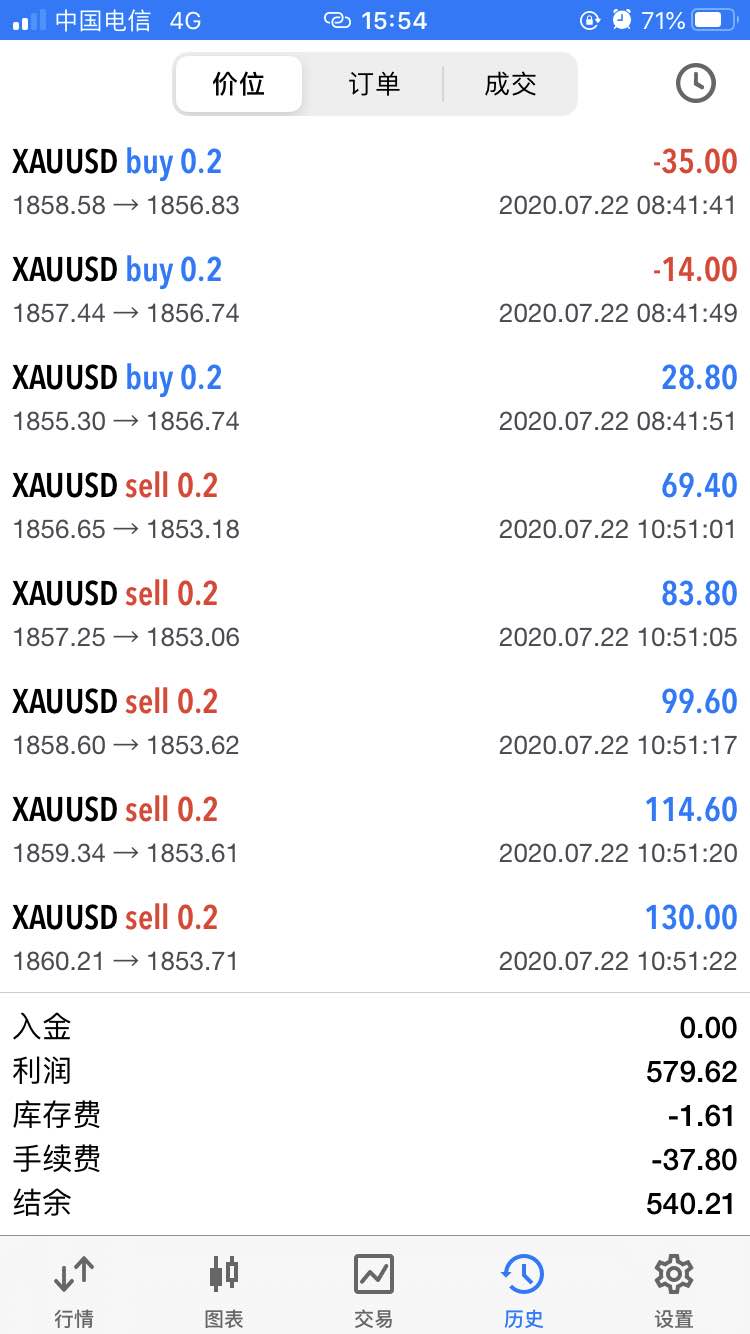Open the 行情 quotes tab
Image resolution: width=750 pixels, height=1334 pixels.
coord(74,1291)
